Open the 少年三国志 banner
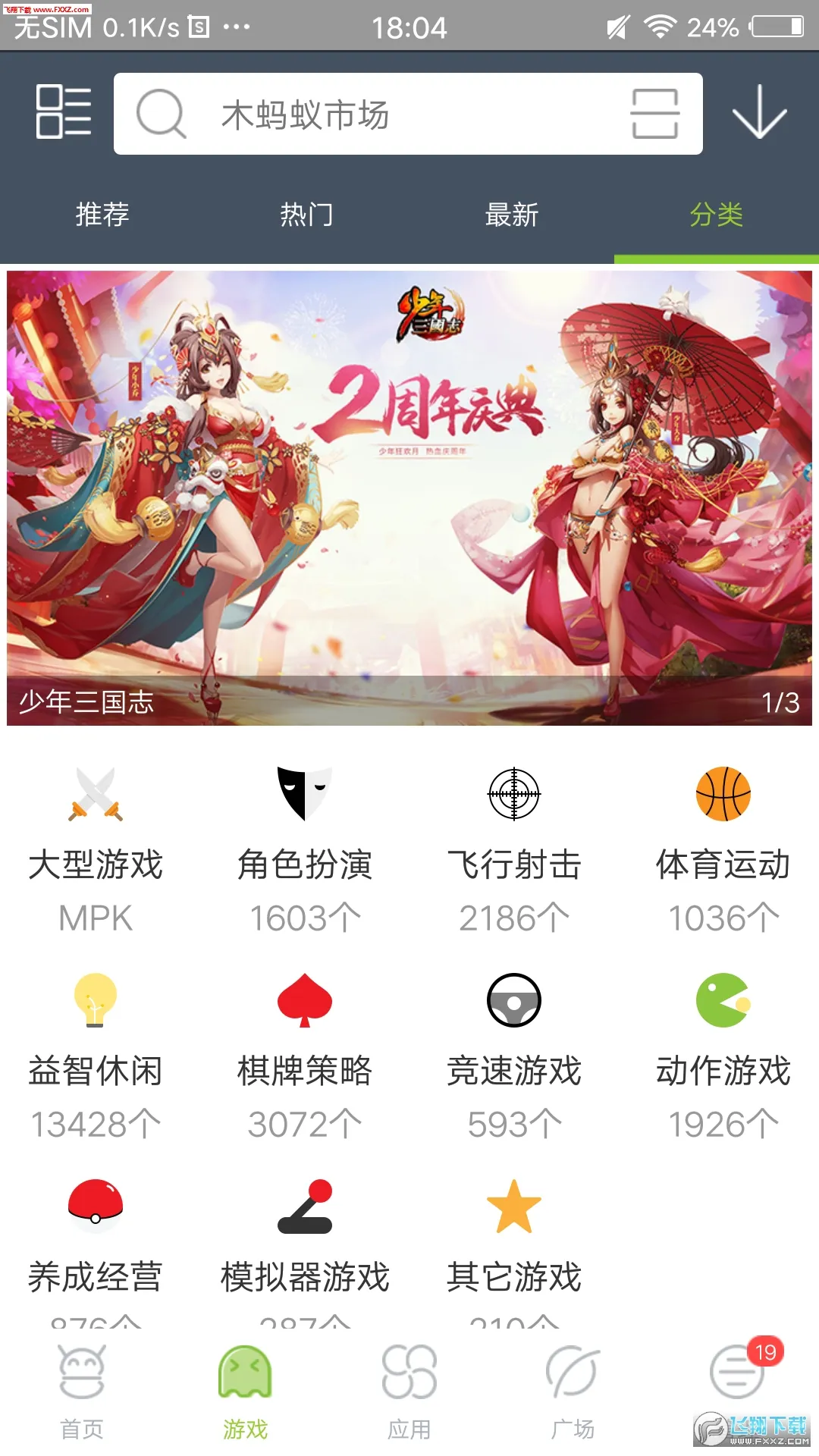Screen dimensions: 819x1456 click(409, 497)
